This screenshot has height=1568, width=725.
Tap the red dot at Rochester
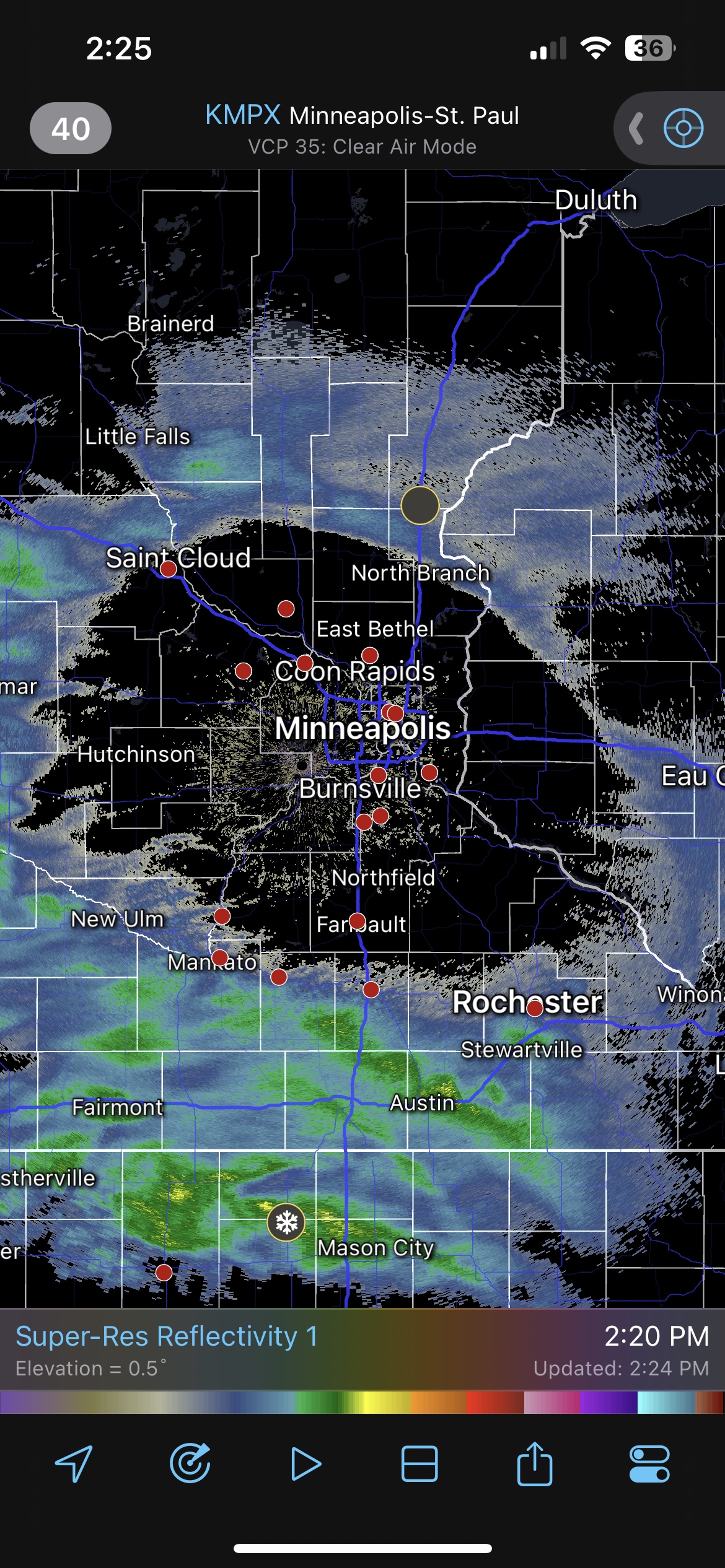[535, 1008]
